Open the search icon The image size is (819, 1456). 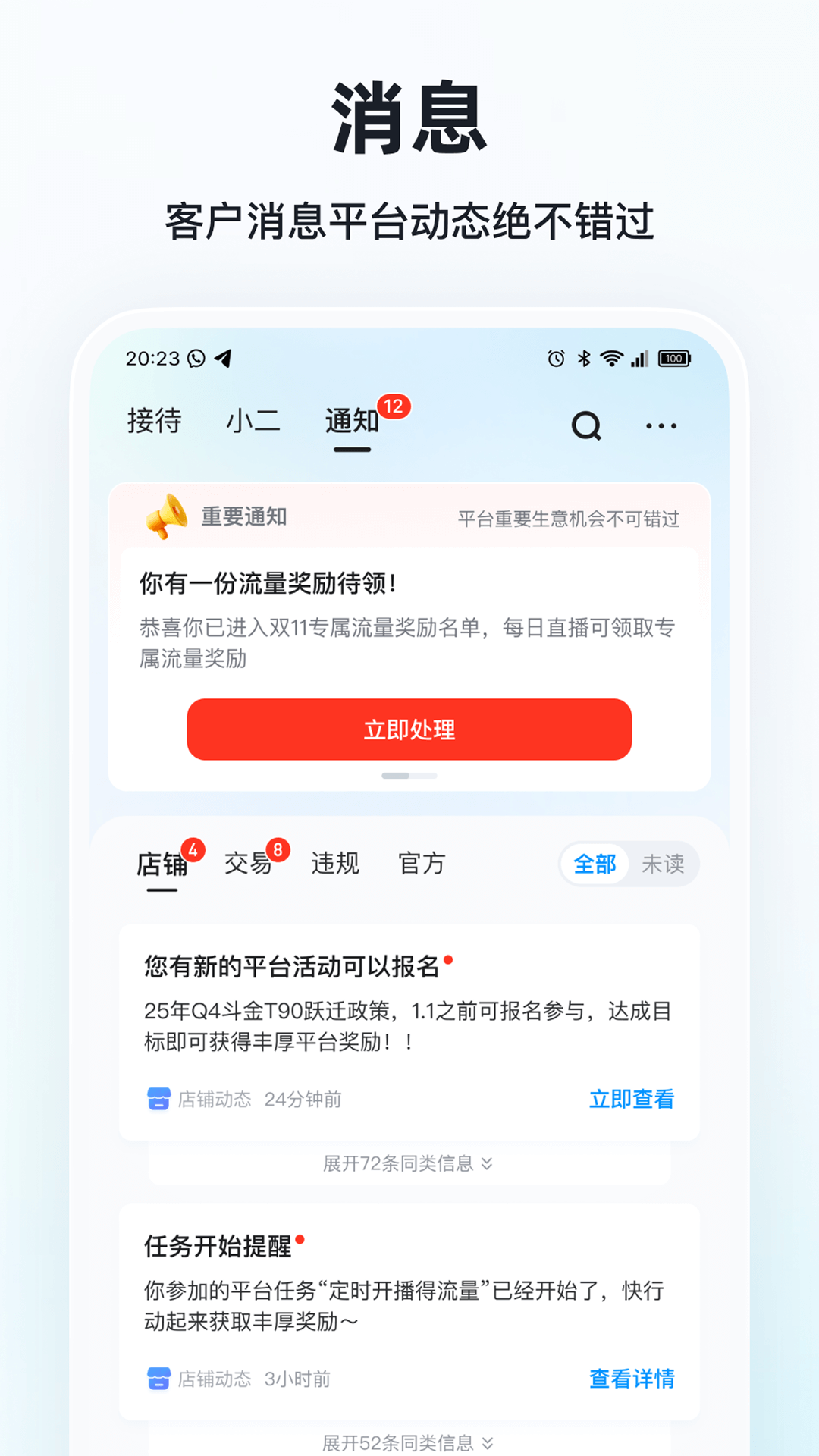(585, 425)
